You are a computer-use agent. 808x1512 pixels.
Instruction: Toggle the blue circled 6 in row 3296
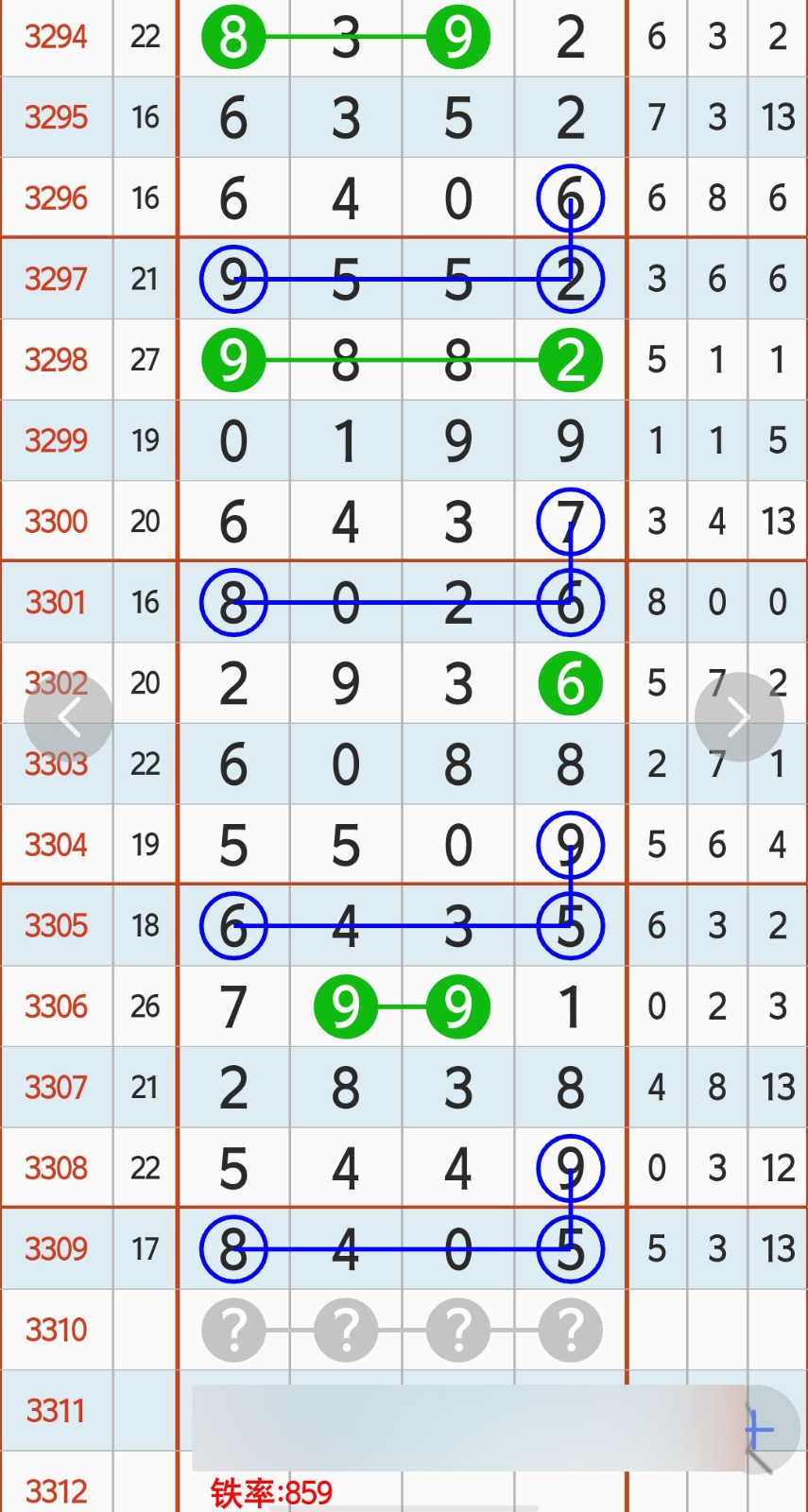570,198
